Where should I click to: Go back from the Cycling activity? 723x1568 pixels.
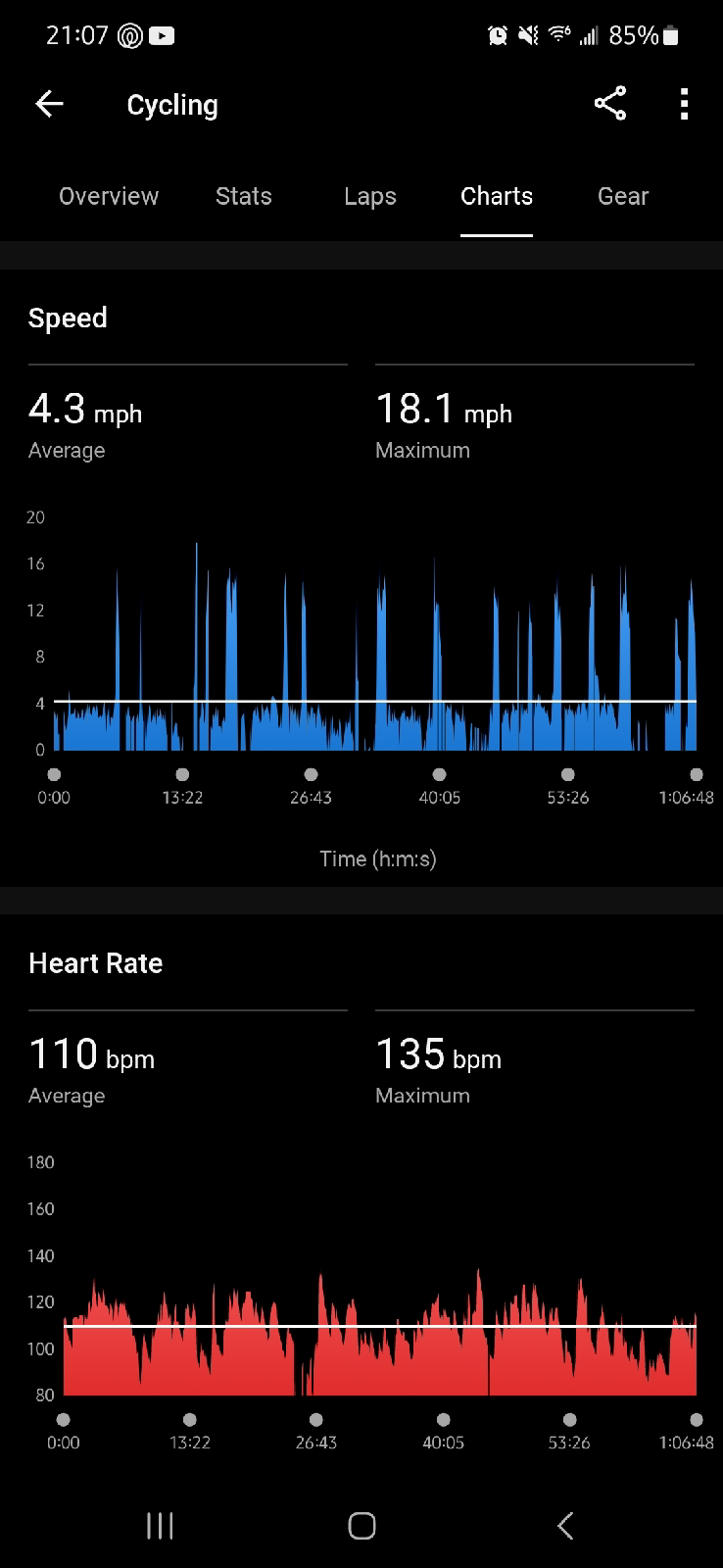pyautogui.click(x=49, y=104)
